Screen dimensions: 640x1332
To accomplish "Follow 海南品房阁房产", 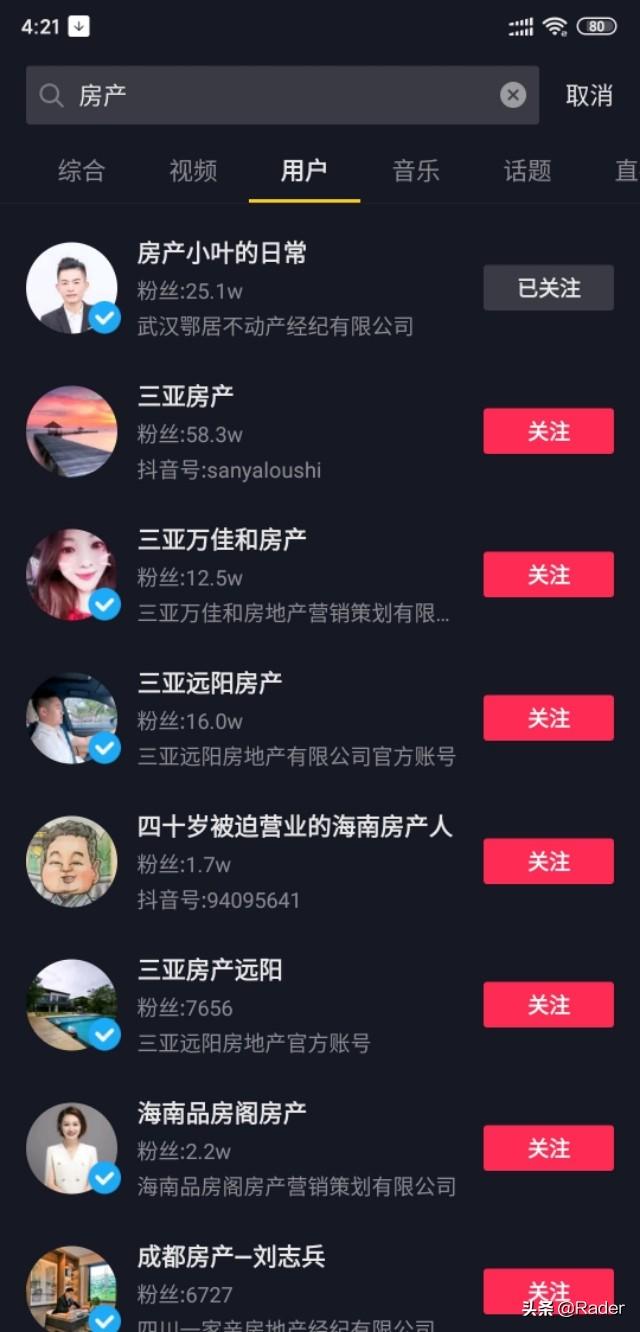I will (x=548, y=1148).
